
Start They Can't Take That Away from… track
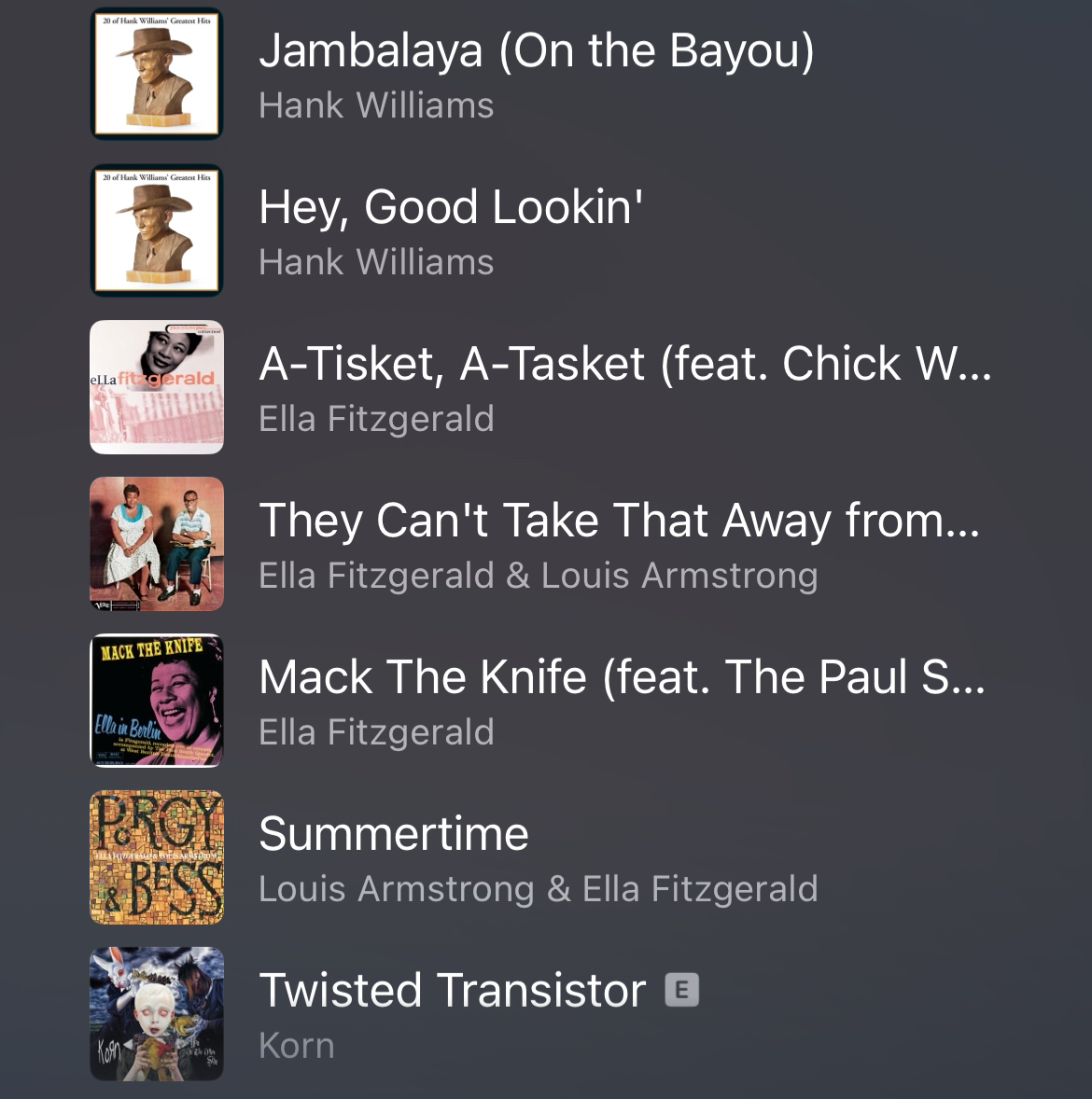tap(618, 545)
